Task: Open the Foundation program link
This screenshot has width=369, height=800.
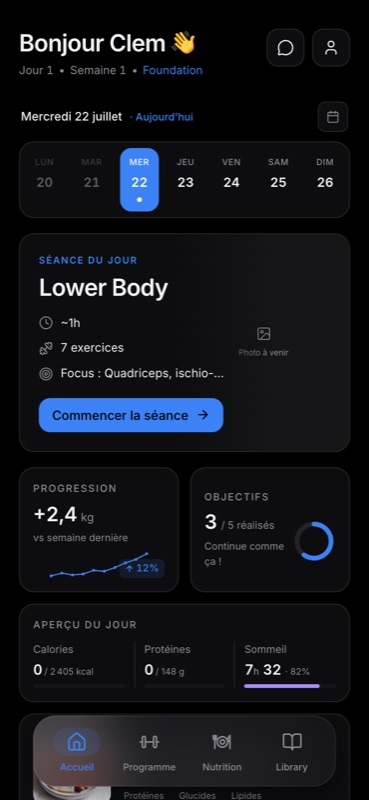Action: [x=173, y=70]
